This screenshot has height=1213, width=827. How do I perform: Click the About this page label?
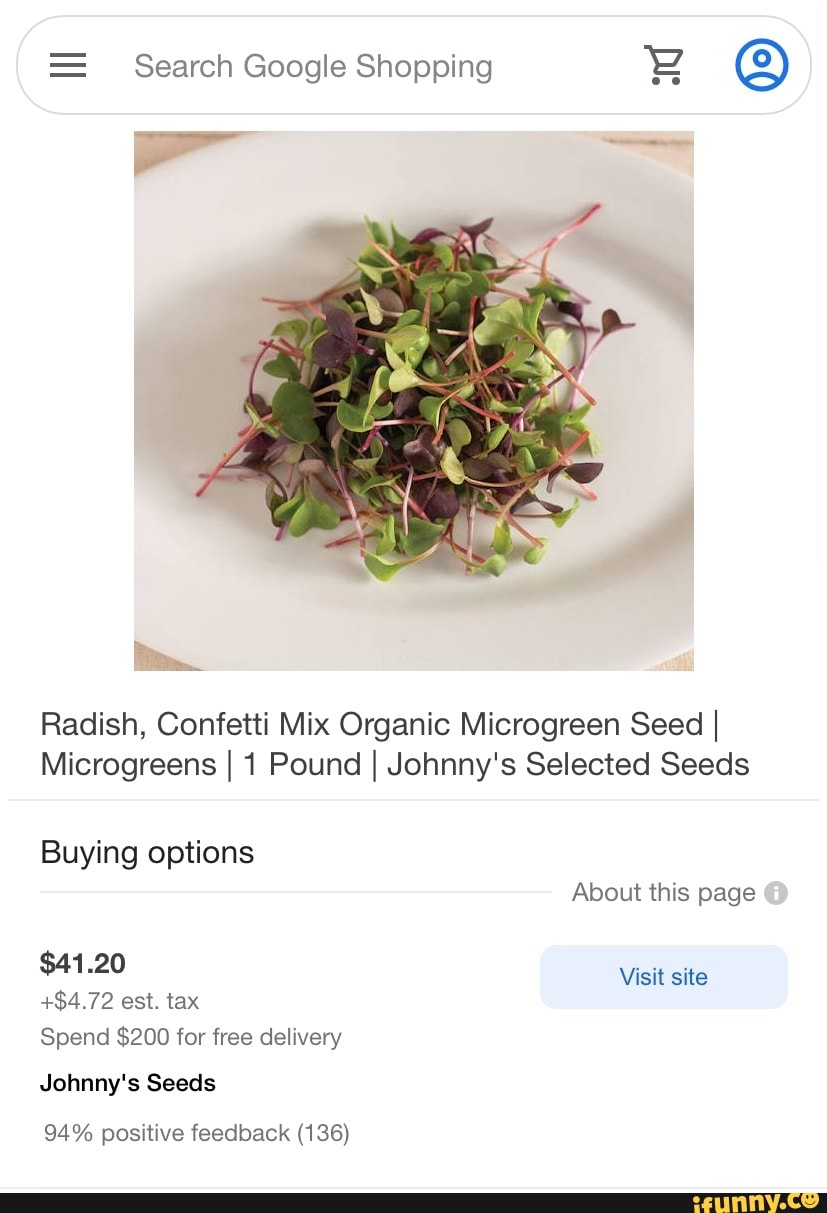click(x=664, y=892)
